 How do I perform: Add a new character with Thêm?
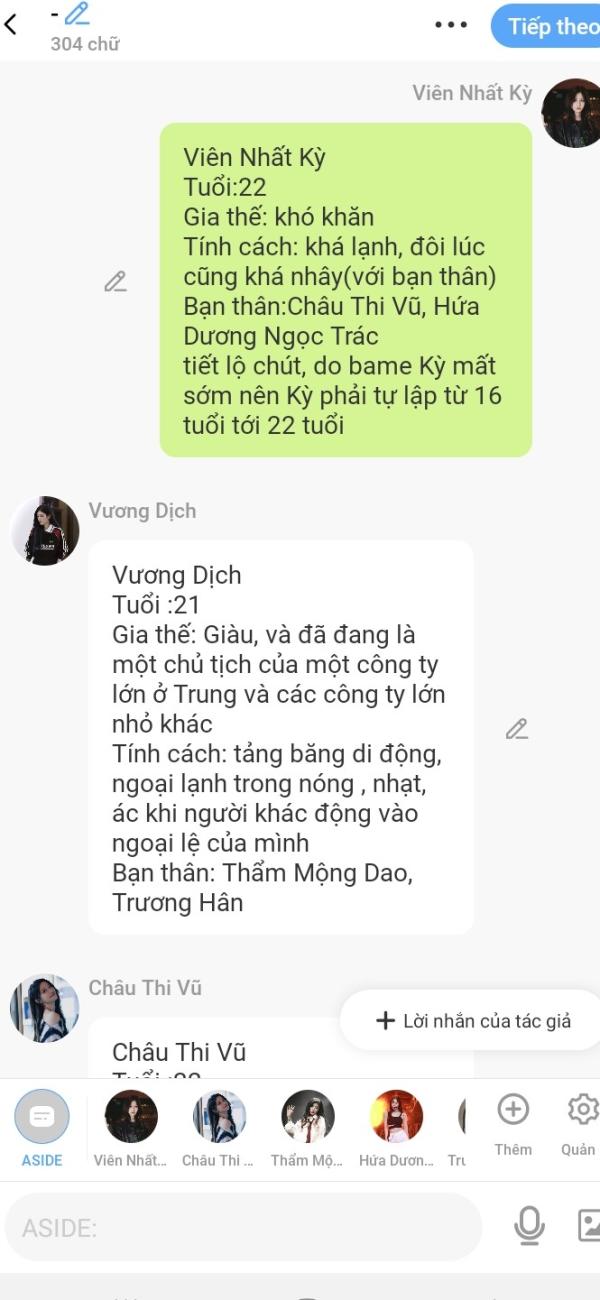(513, 1124)
